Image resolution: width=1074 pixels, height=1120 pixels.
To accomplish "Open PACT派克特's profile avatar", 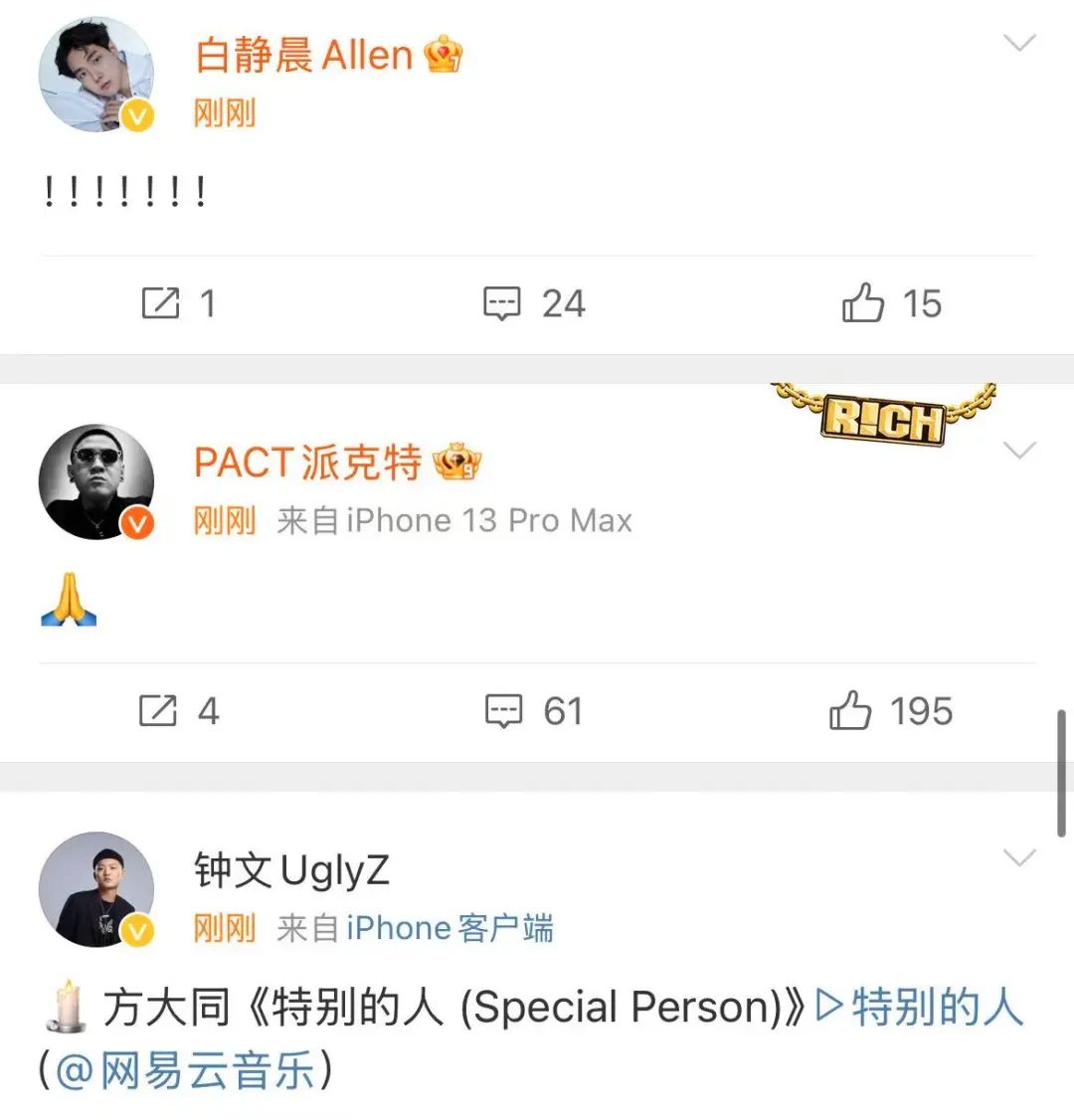I will coord(95,482).
